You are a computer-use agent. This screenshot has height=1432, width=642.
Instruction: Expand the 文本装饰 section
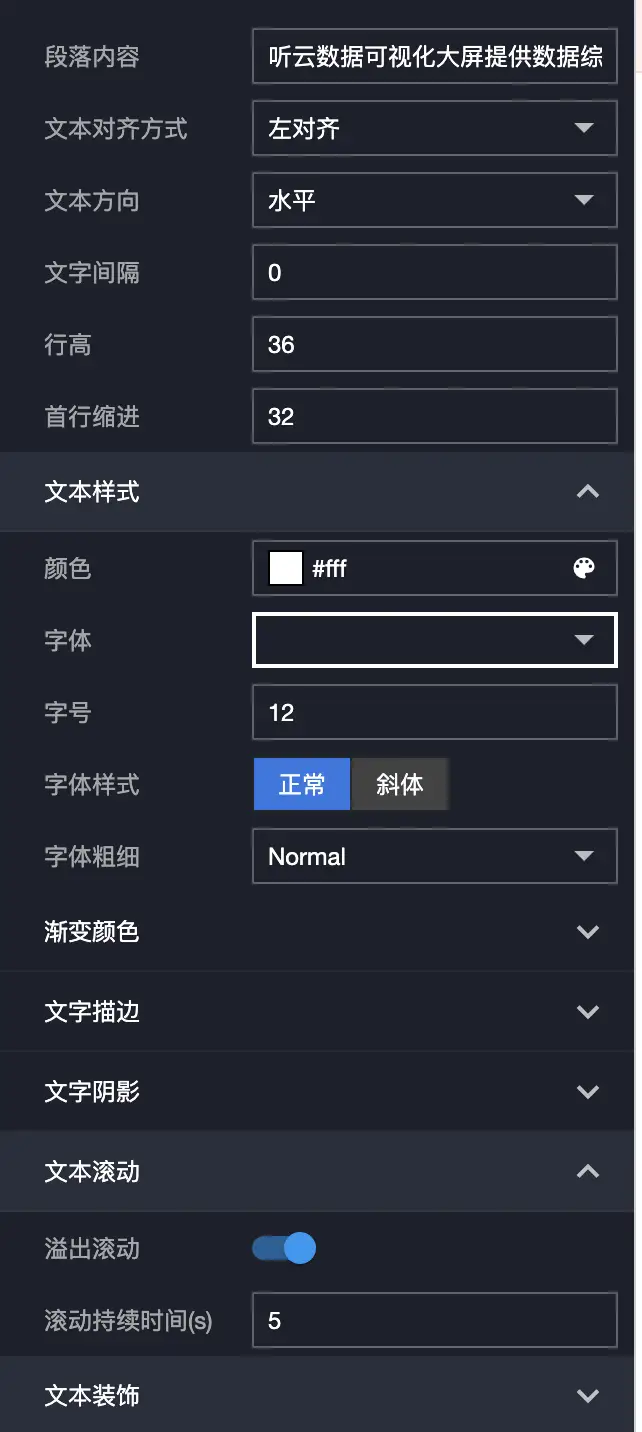pos(588,1396)
